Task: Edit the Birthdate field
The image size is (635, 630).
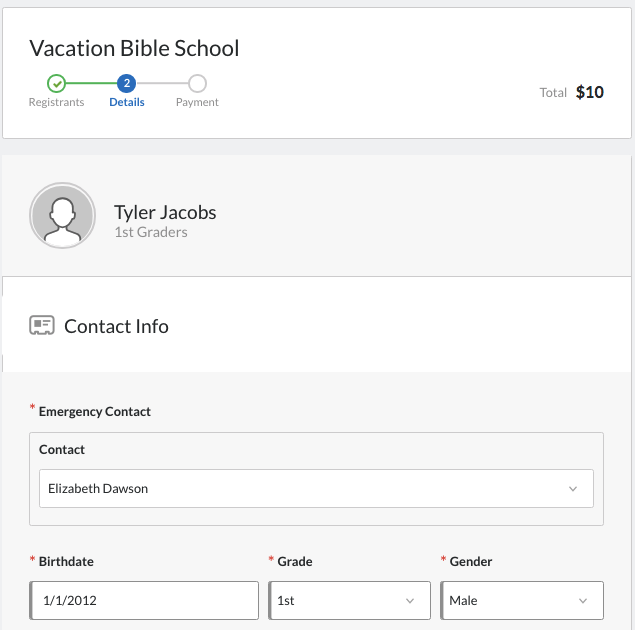Action: tap(146, 600)
